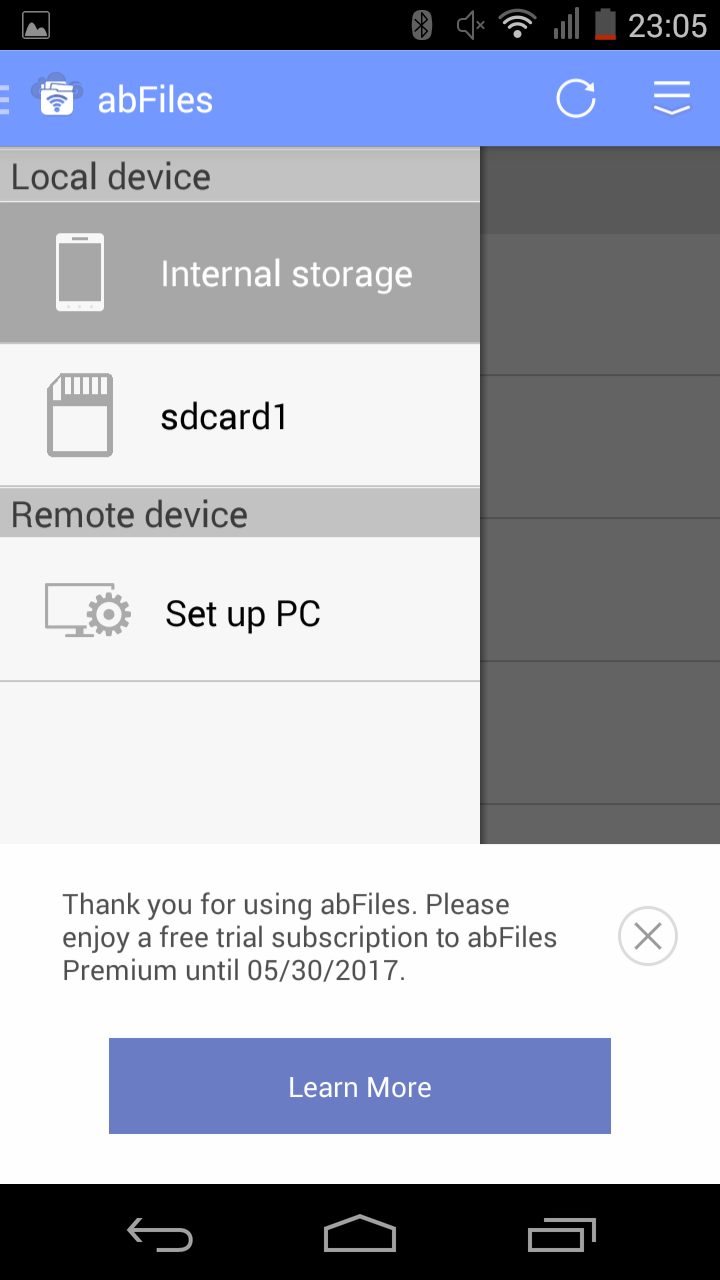Go back with the system back button
720x1280 pixels.
click(x=160, y=1235)
